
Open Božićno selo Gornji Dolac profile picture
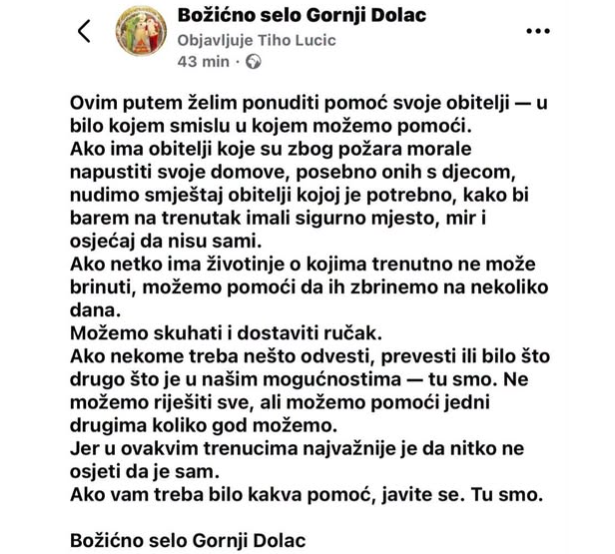(141, 31)
